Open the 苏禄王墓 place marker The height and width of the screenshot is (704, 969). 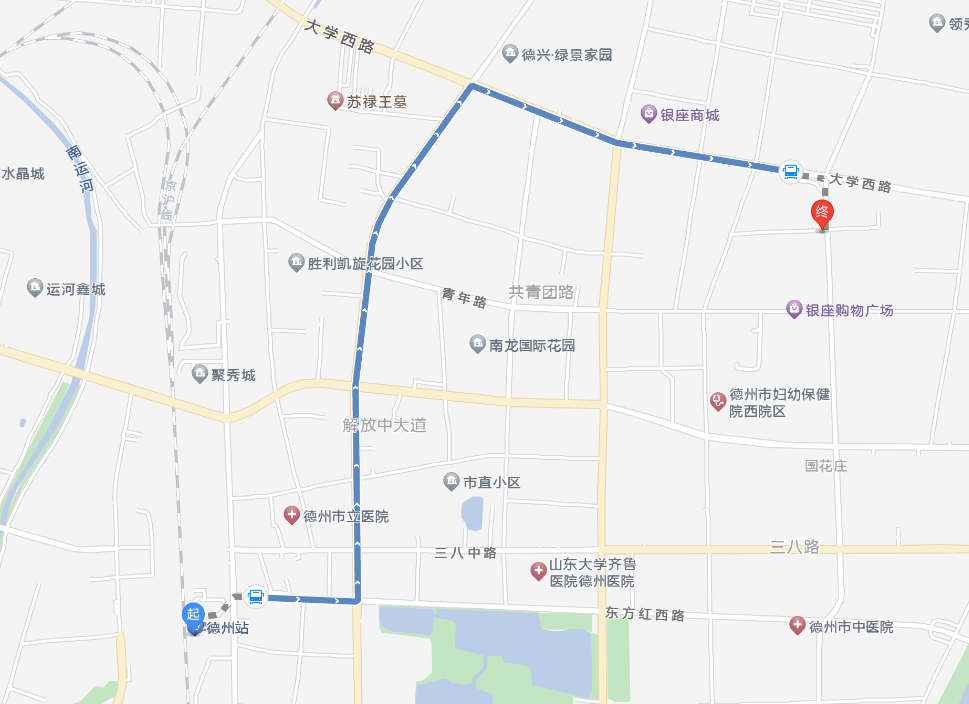point(335,101)
